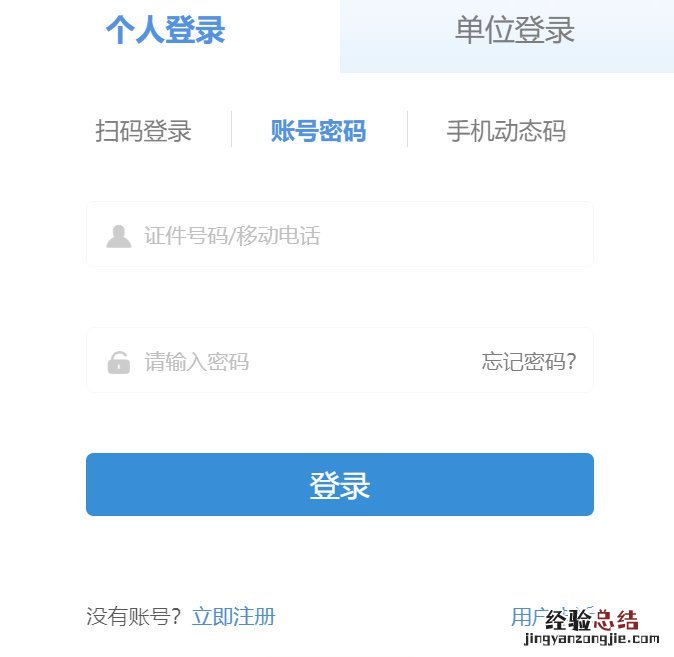The height and width of the screenshot is (657, 674).
Task: Switch to the 单位登录 tab
Action: point(514,31)
